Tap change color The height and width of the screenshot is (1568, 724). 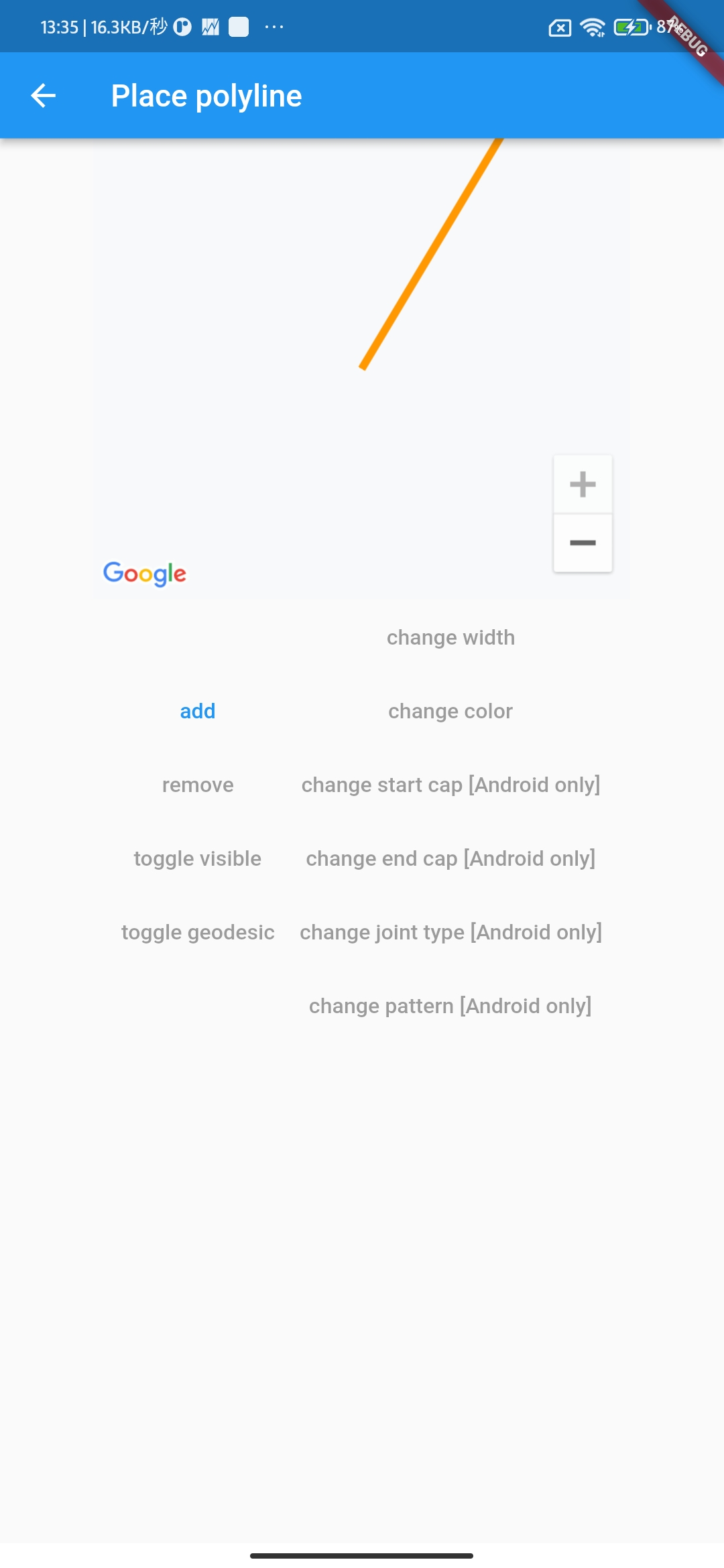click(x=450, y=711)
